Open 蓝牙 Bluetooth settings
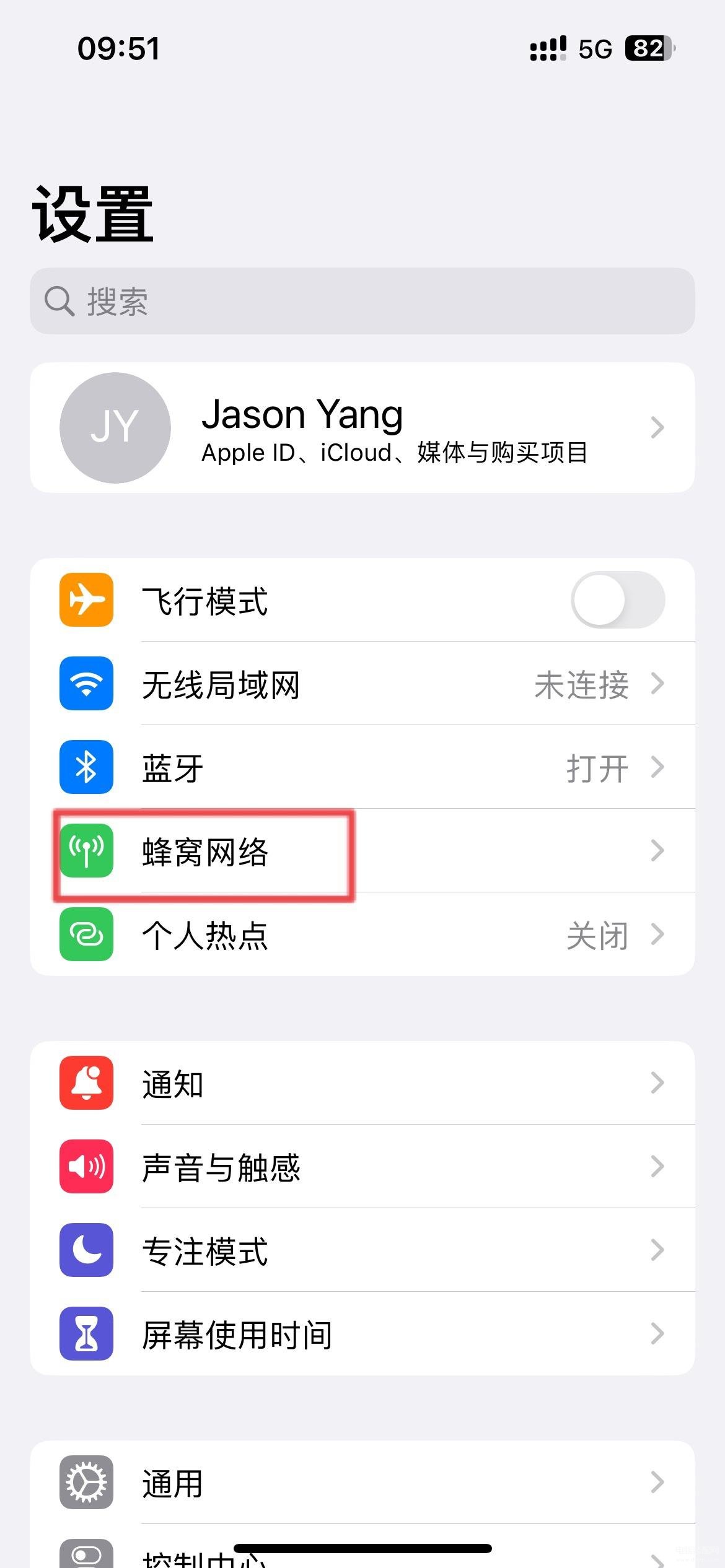The height and width of the screenshot is (1568, 725). tap(362, 767)
